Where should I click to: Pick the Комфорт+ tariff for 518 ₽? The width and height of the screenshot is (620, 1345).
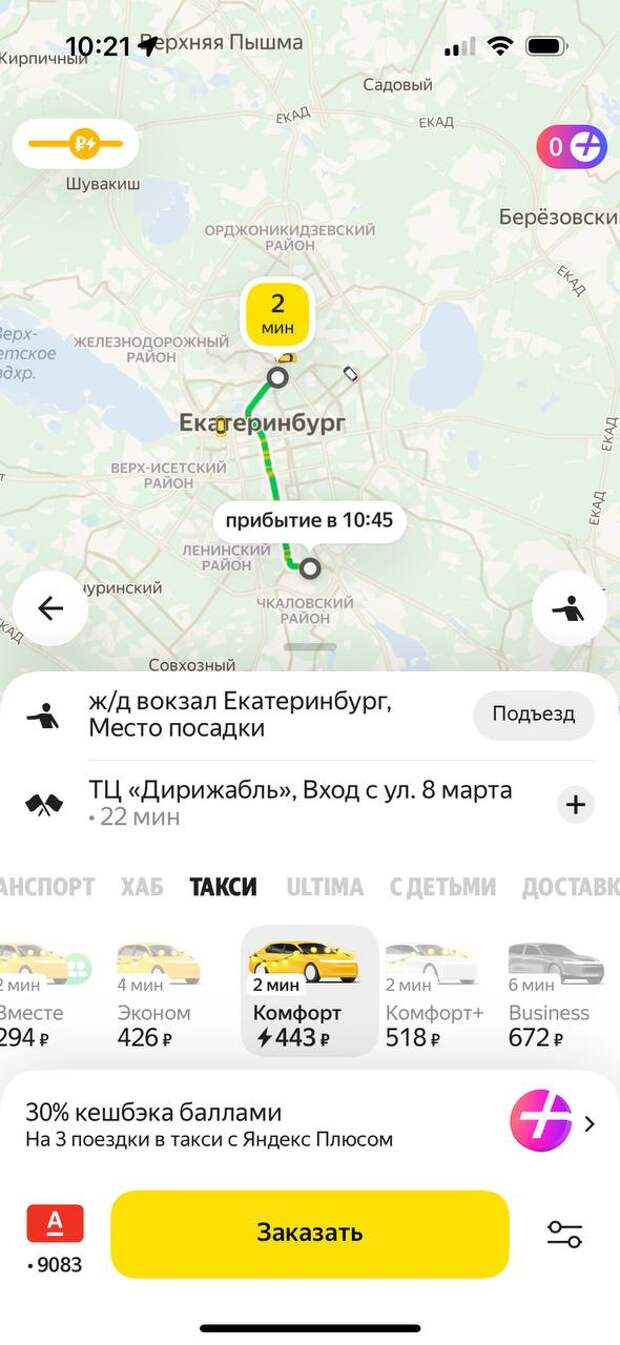point(433,995)
